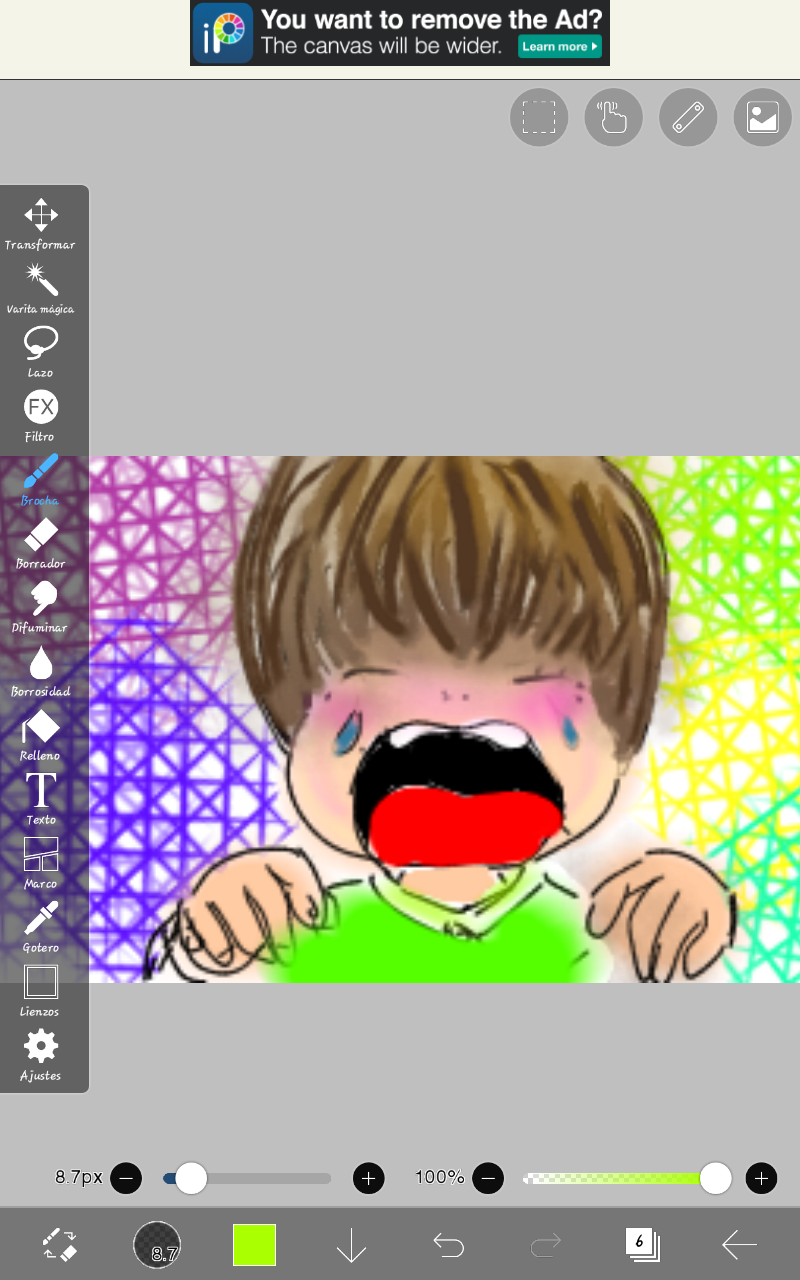Add text with the Texto tool
The width and height of the screenshot is (800, 1280).
coord(40,799)
